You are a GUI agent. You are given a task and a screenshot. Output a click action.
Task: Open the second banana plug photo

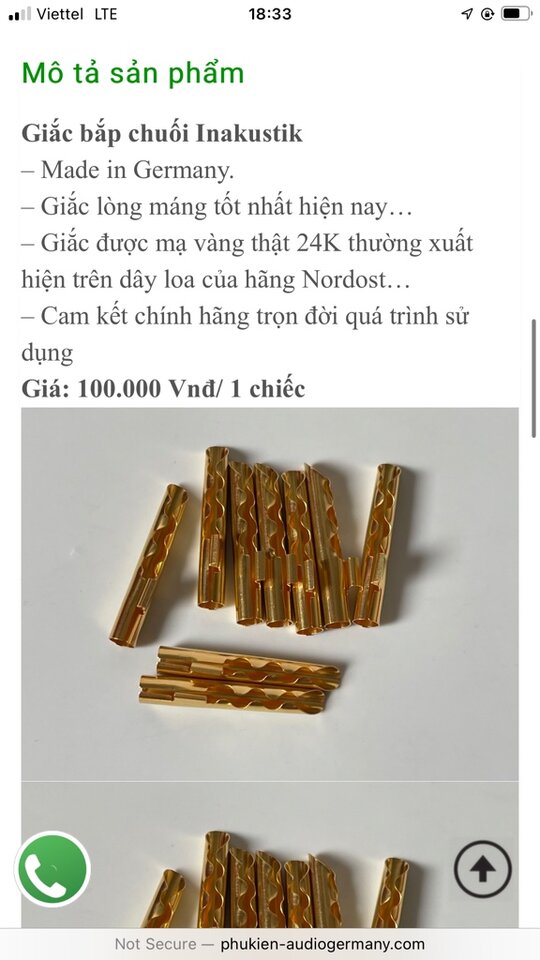[x=270, y=855]
